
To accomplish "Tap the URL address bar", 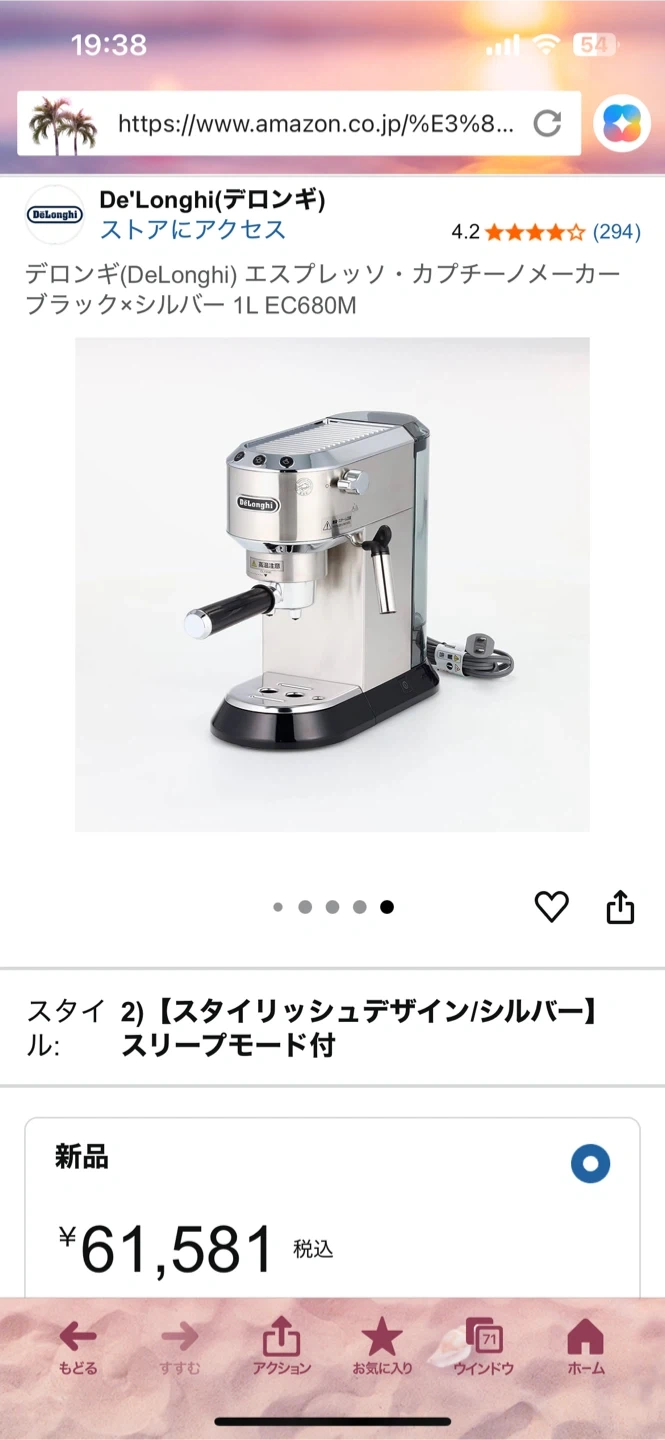I will tap(315, 124).
